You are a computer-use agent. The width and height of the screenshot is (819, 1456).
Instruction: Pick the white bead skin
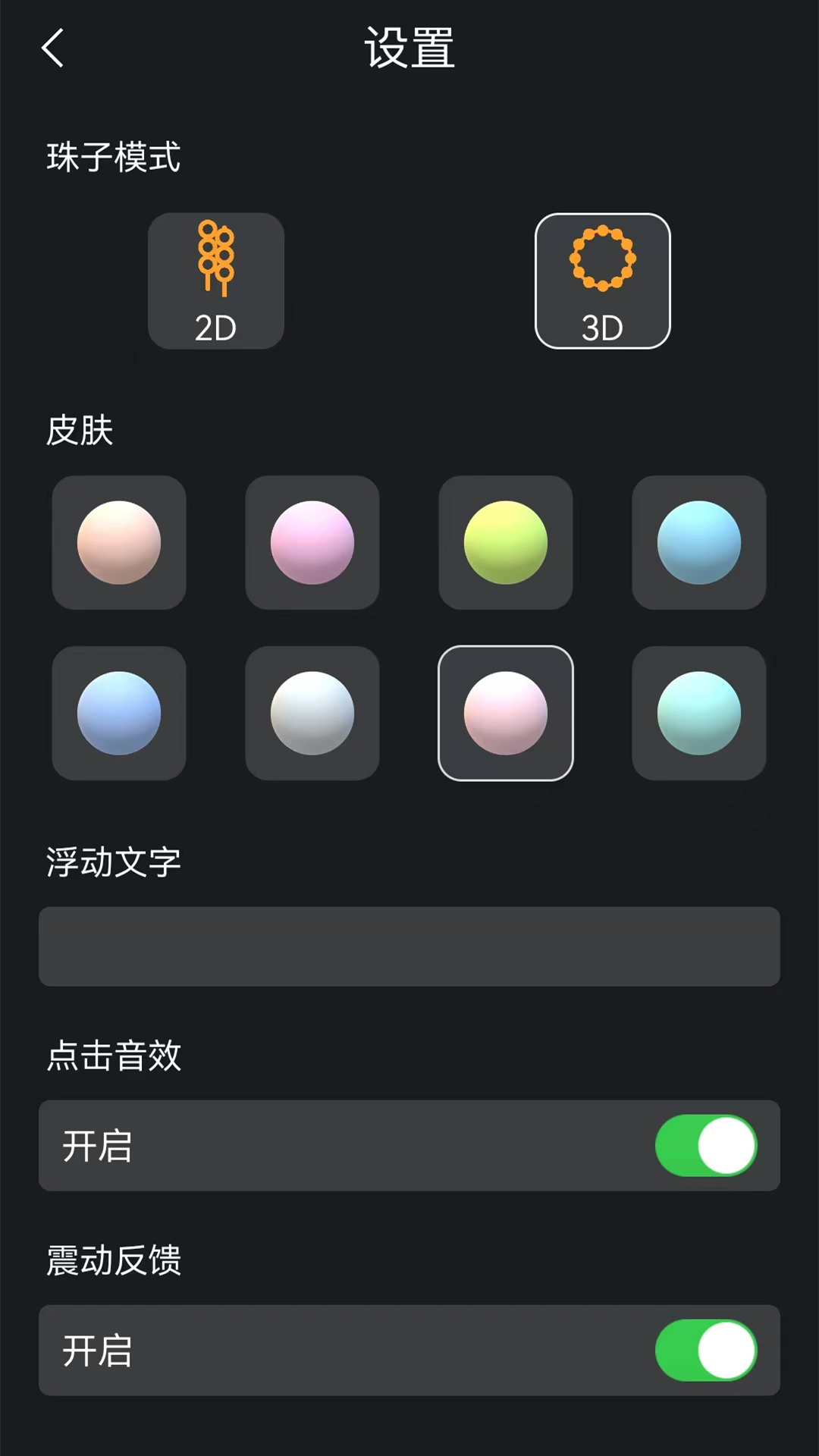pyautogui.click(x=312, y=713)
